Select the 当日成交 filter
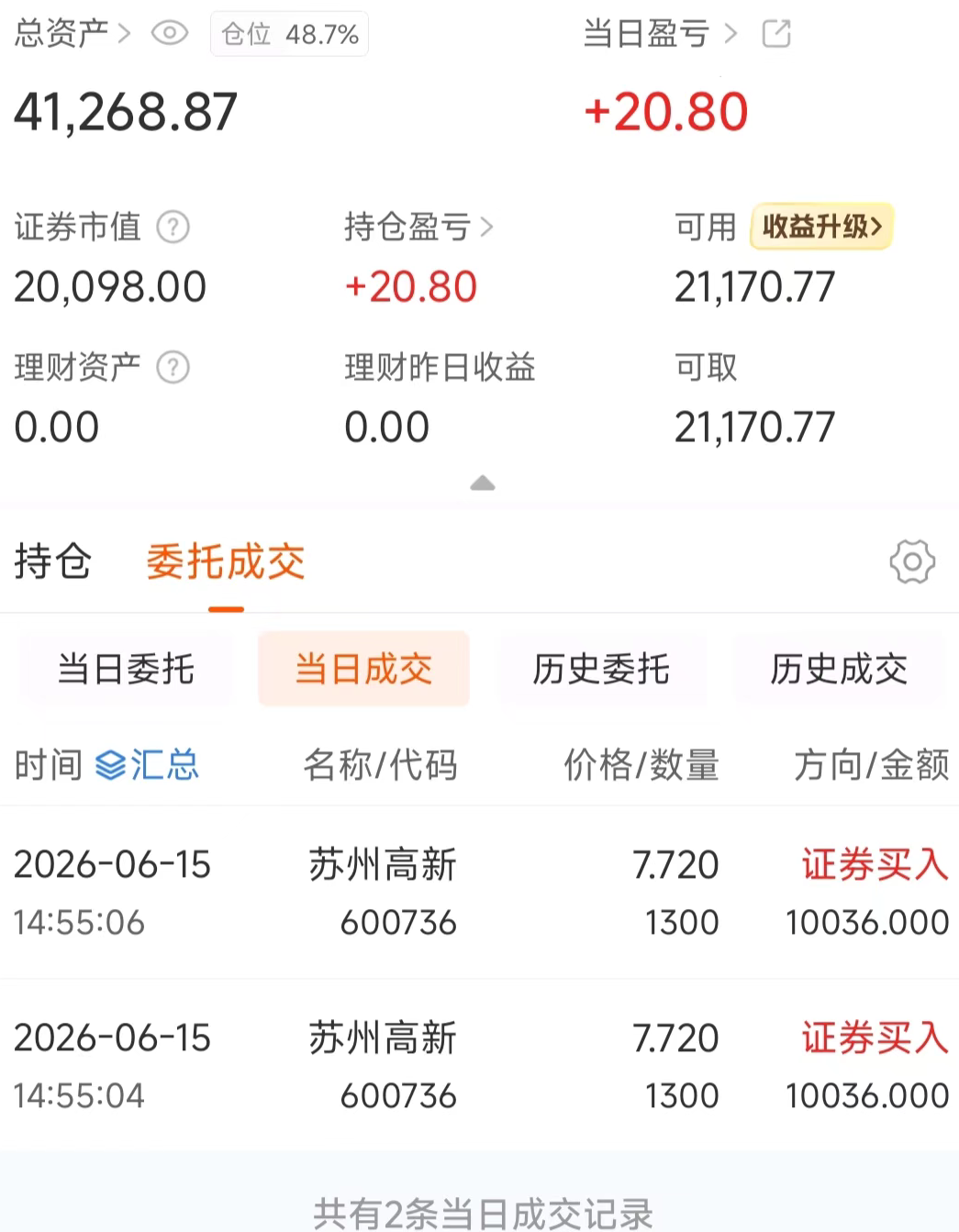This screenshot has width=959, height=1232. point(363,669)
